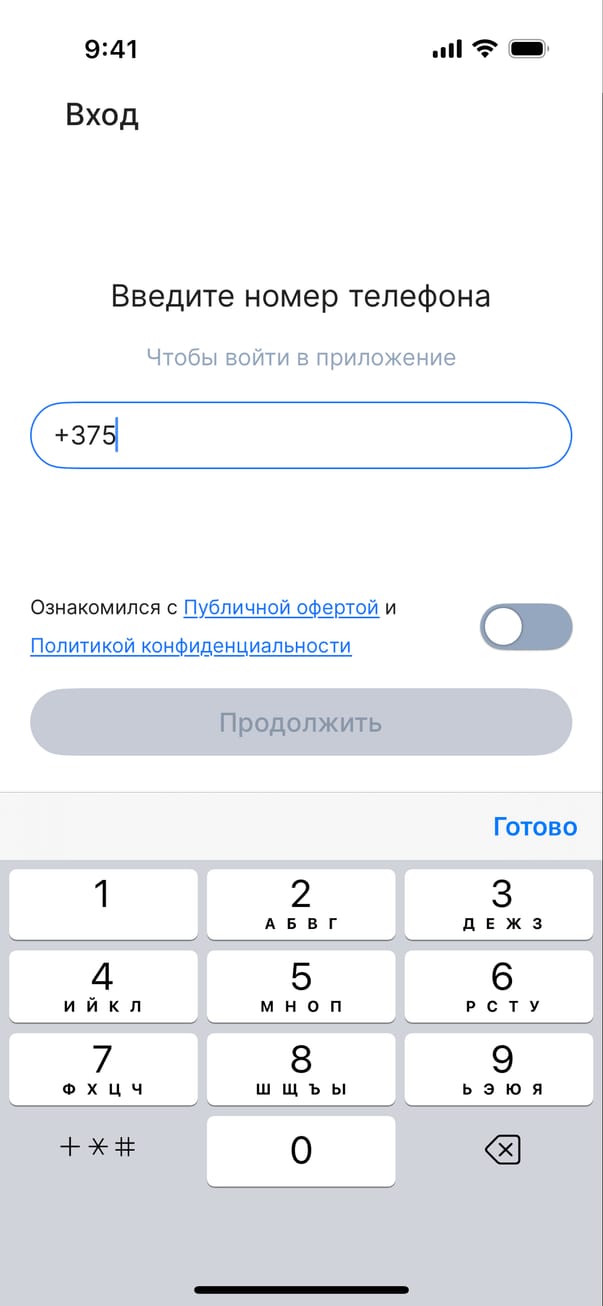Delete last digit with backspace key
603x1306 pixels.
[502, 1150]
